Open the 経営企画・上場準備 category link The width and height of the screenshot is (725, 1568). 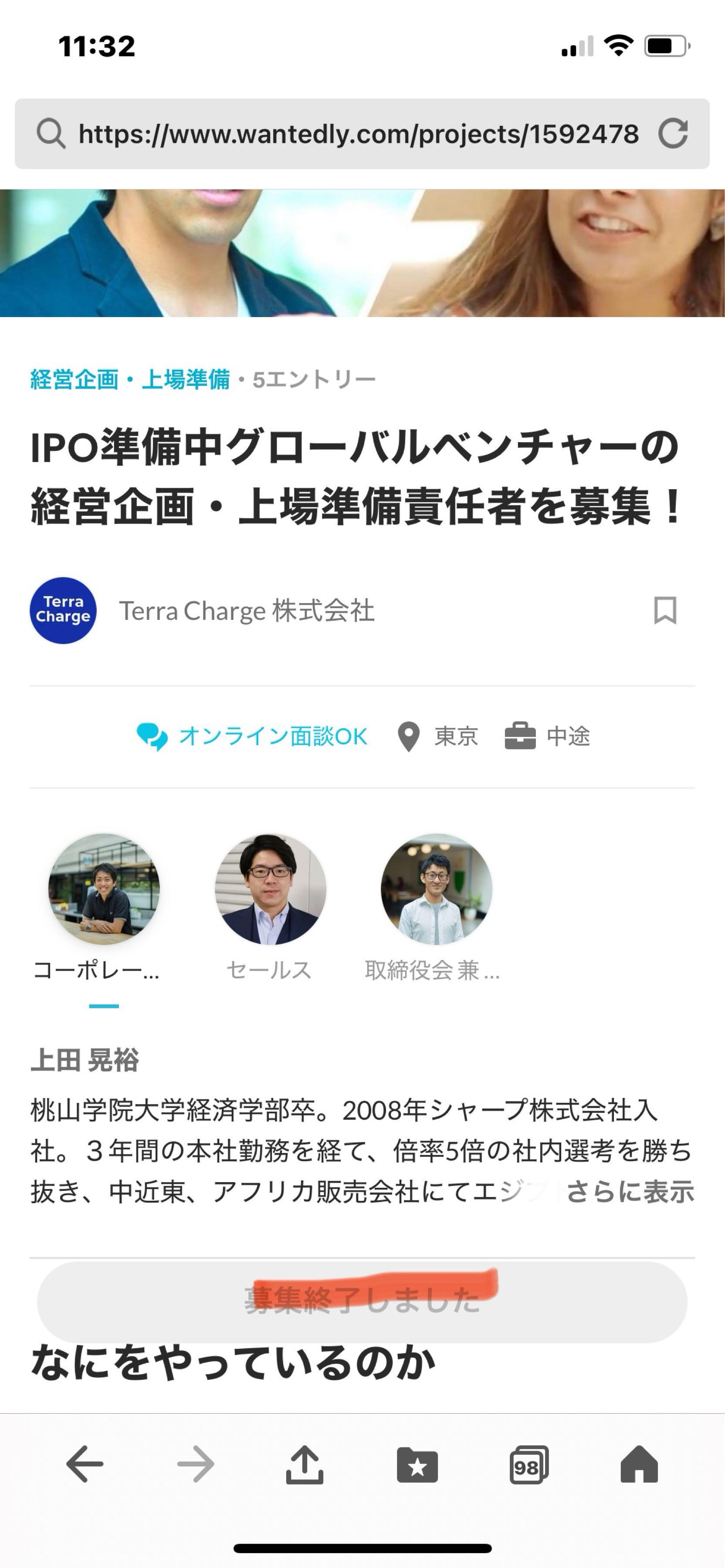click(x=130, y=380)
